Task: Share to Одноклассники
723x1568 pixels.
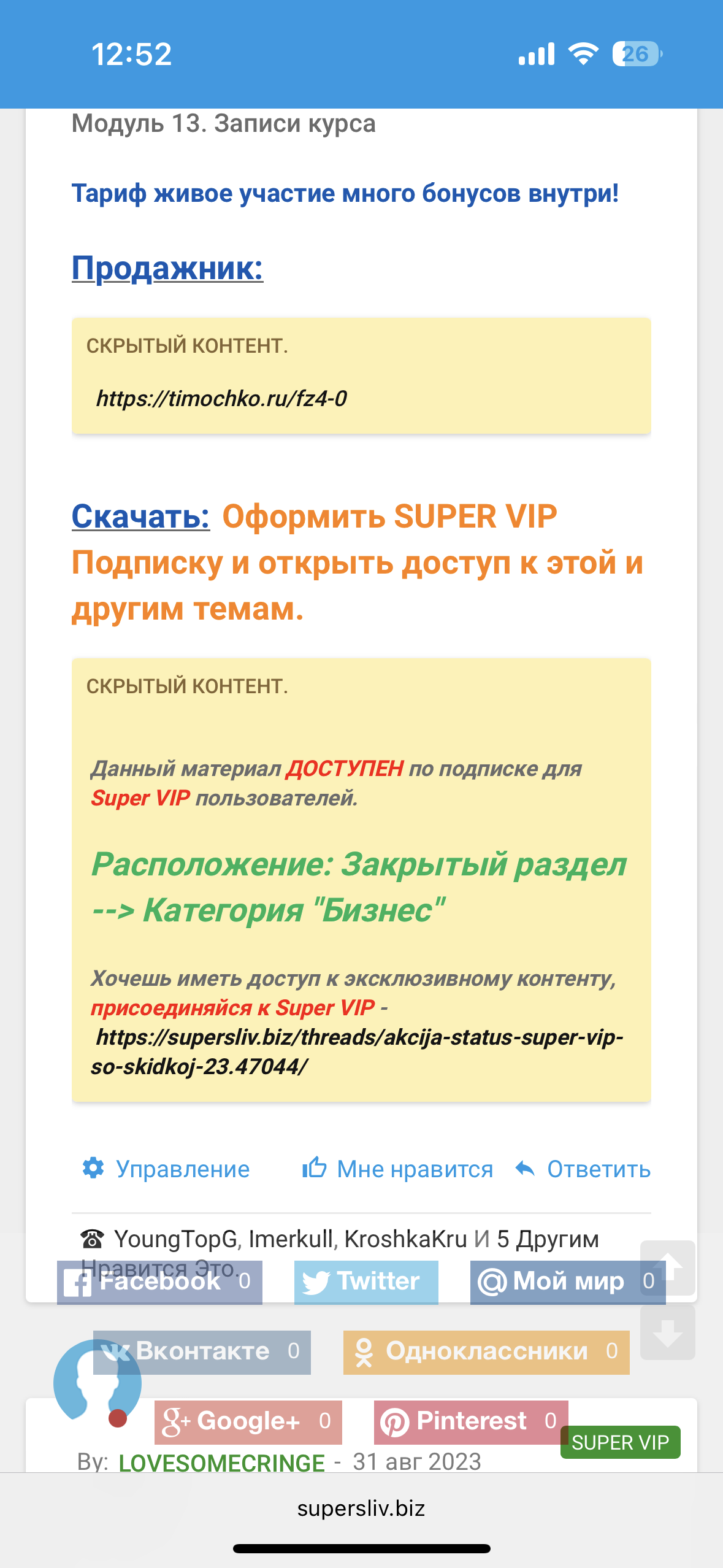Action: 486,1352
